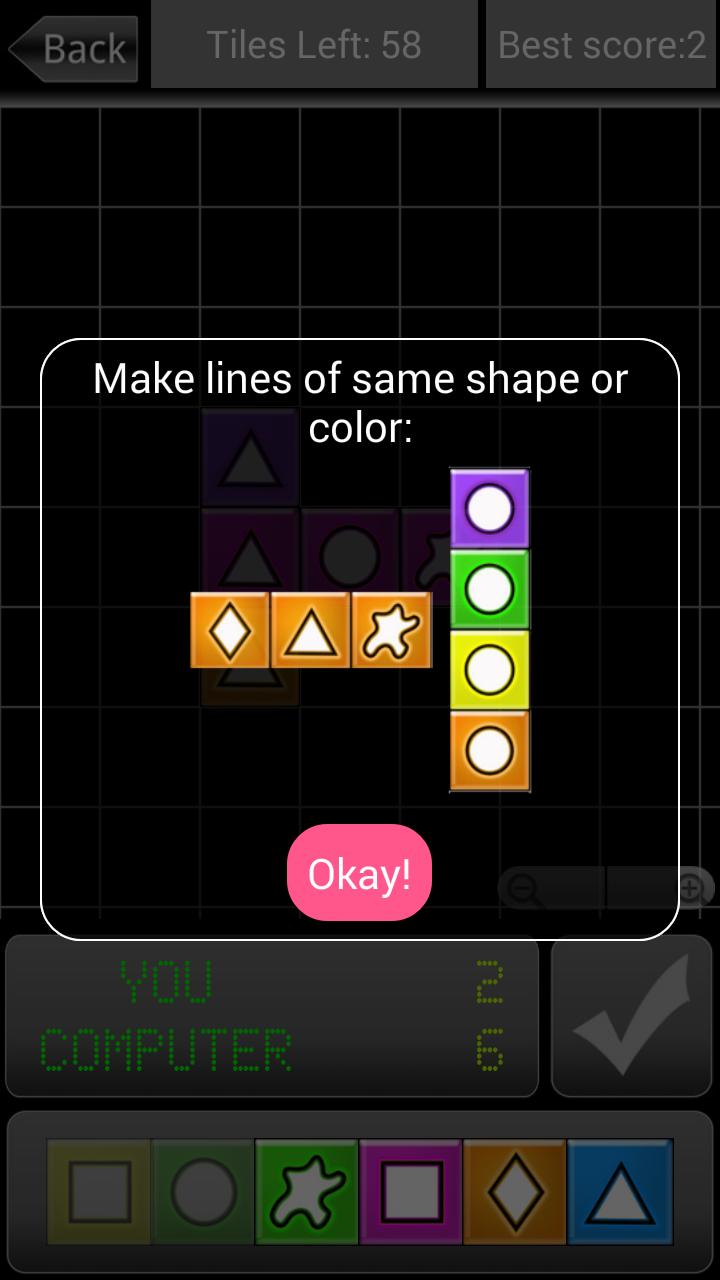This screenshot has width=720, height=1280.
Task: Zoom out the board
Action: [524, 889]
